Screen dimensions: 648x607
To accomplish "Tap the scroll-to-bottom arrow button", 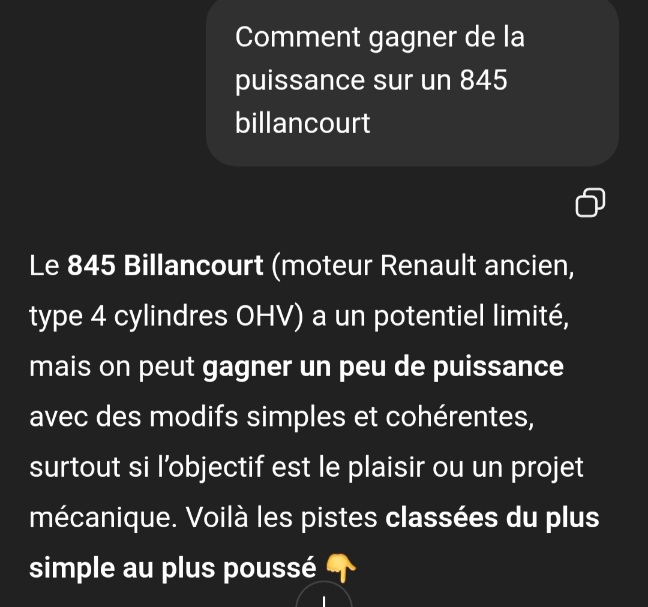I will (324, 597).
